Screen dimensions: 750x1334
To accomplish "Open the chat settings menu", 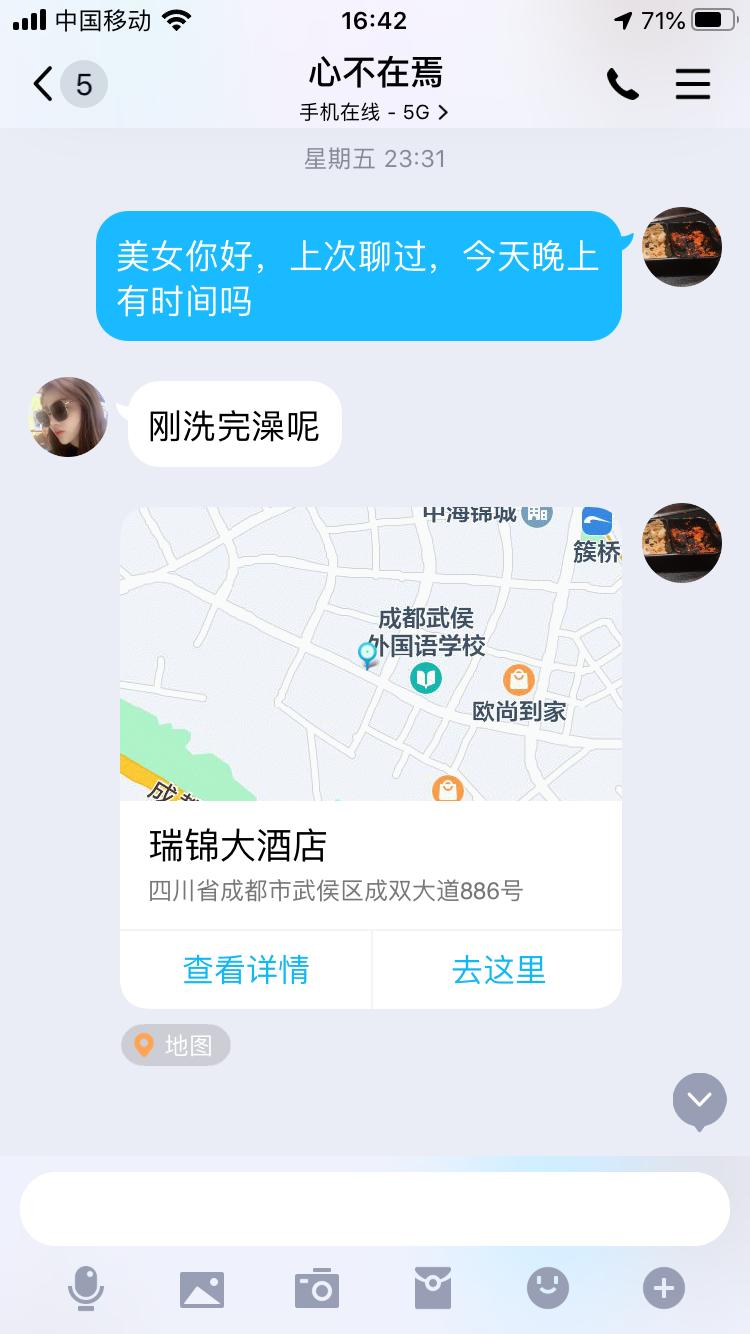I will click(x=692, y=85).
